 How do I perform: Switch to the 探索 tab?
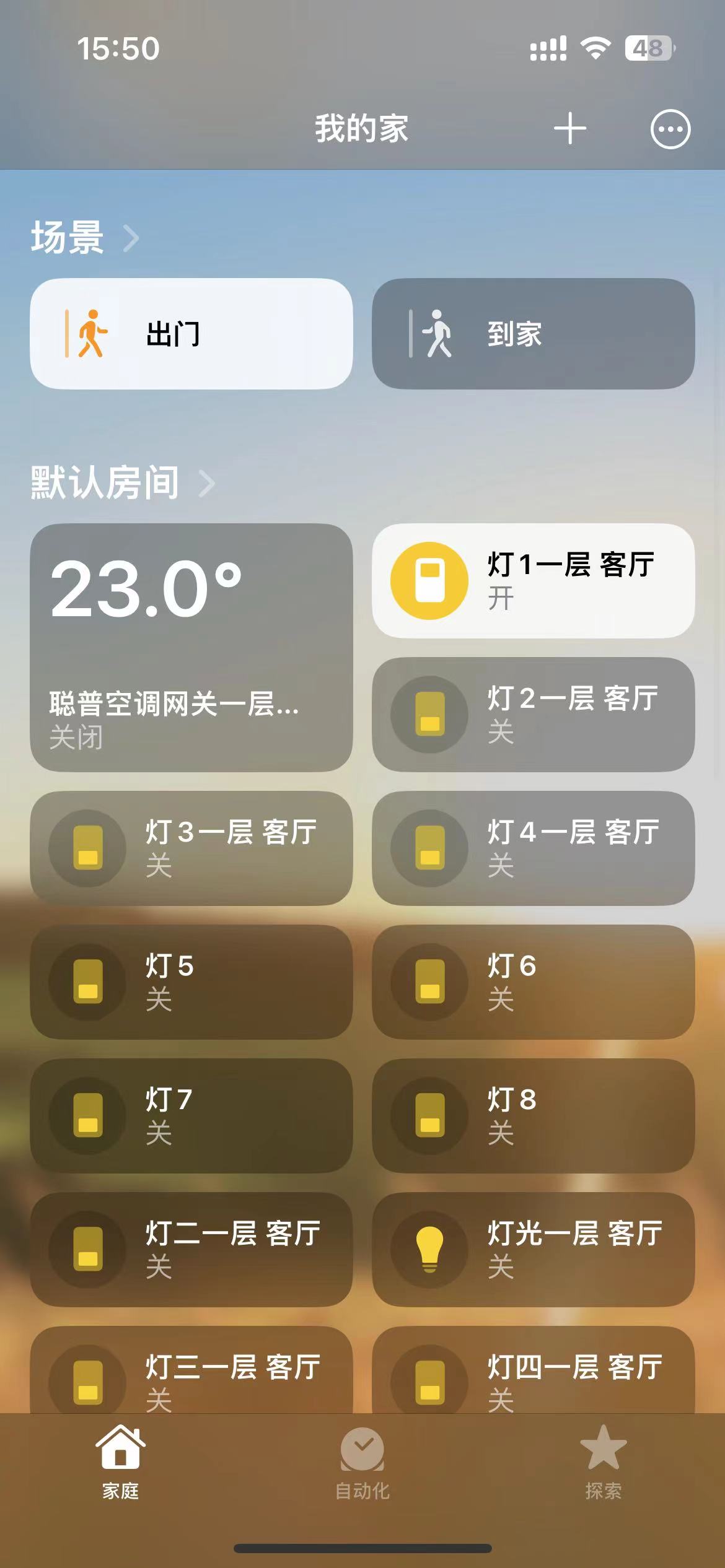pos(603,1463)
